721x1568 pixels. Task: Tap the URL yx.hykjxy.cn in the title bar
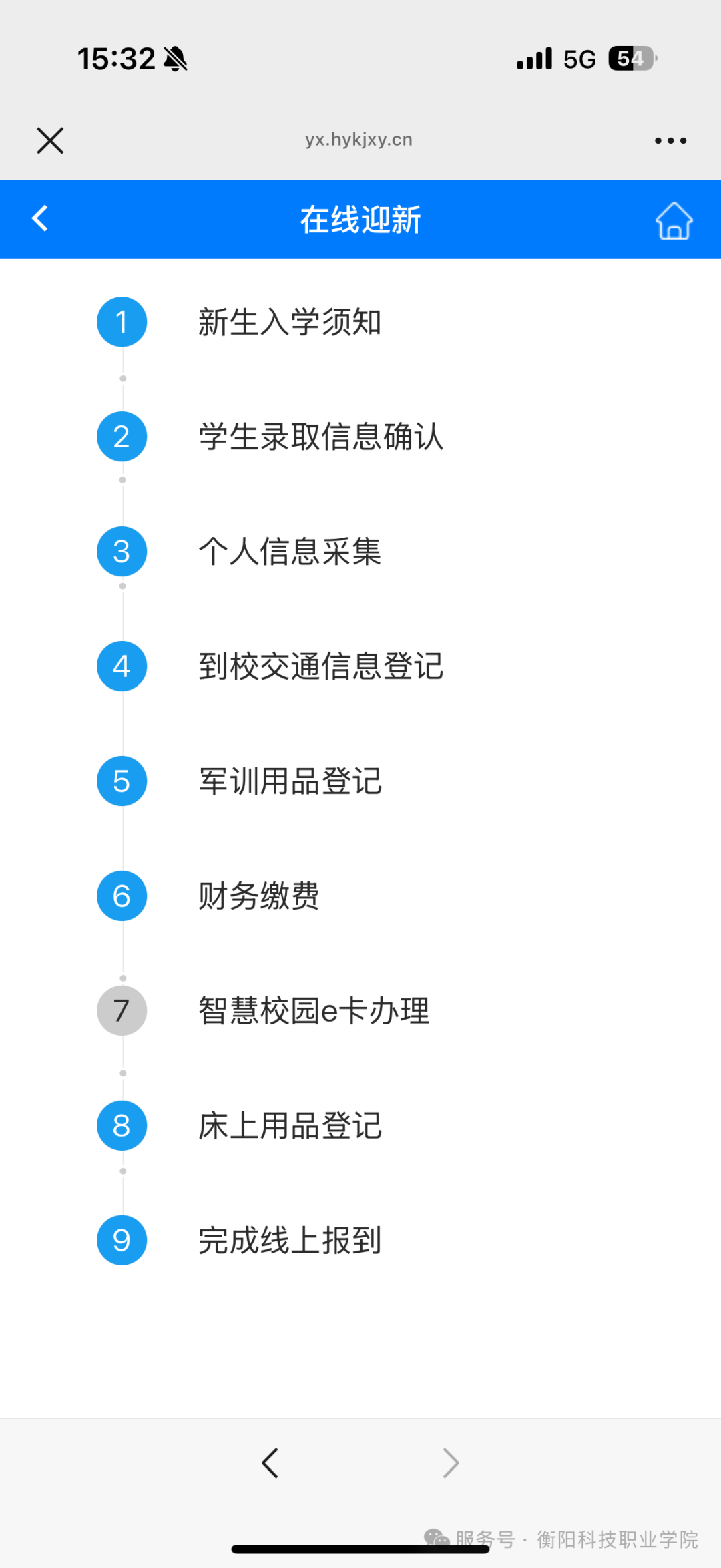[359, 140]
